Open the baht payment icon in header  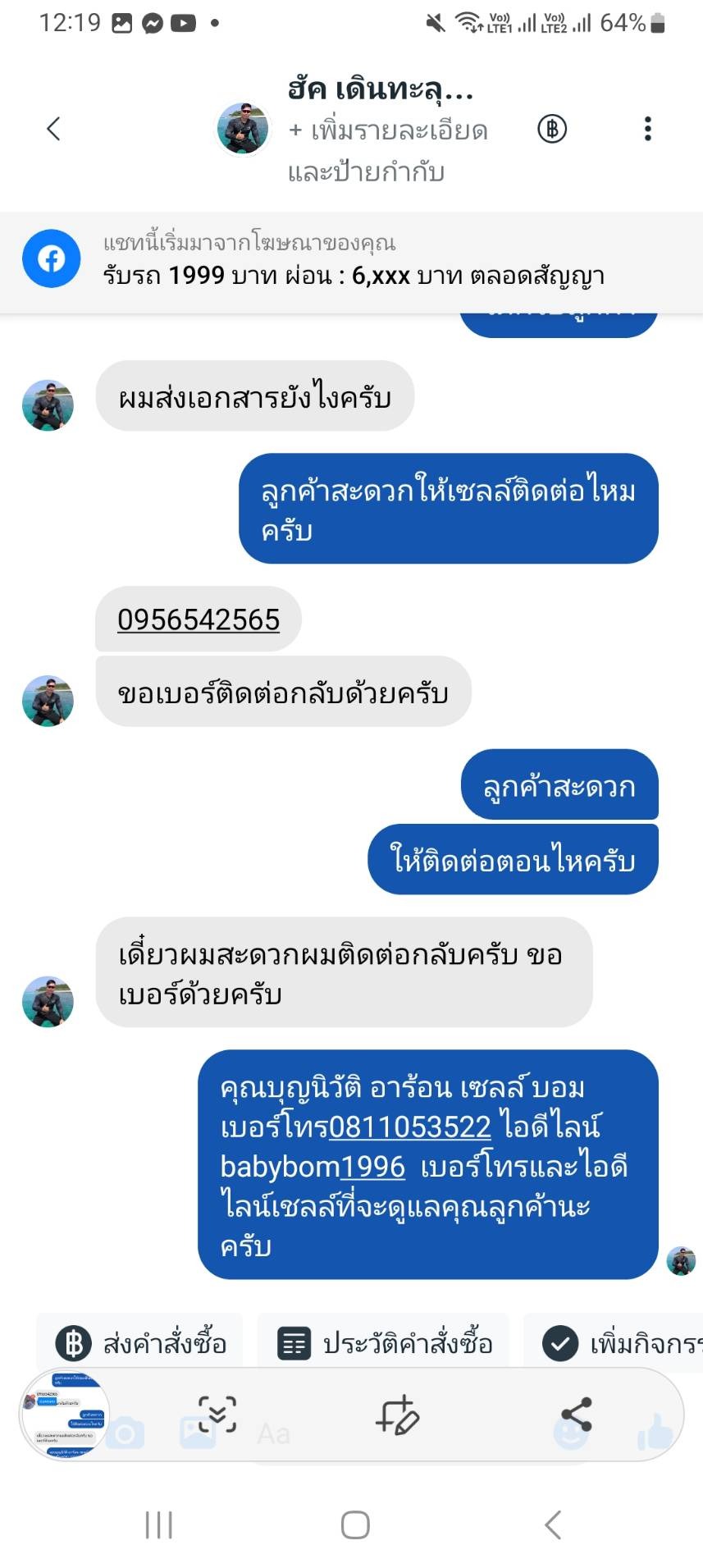(x=552, y=129)
